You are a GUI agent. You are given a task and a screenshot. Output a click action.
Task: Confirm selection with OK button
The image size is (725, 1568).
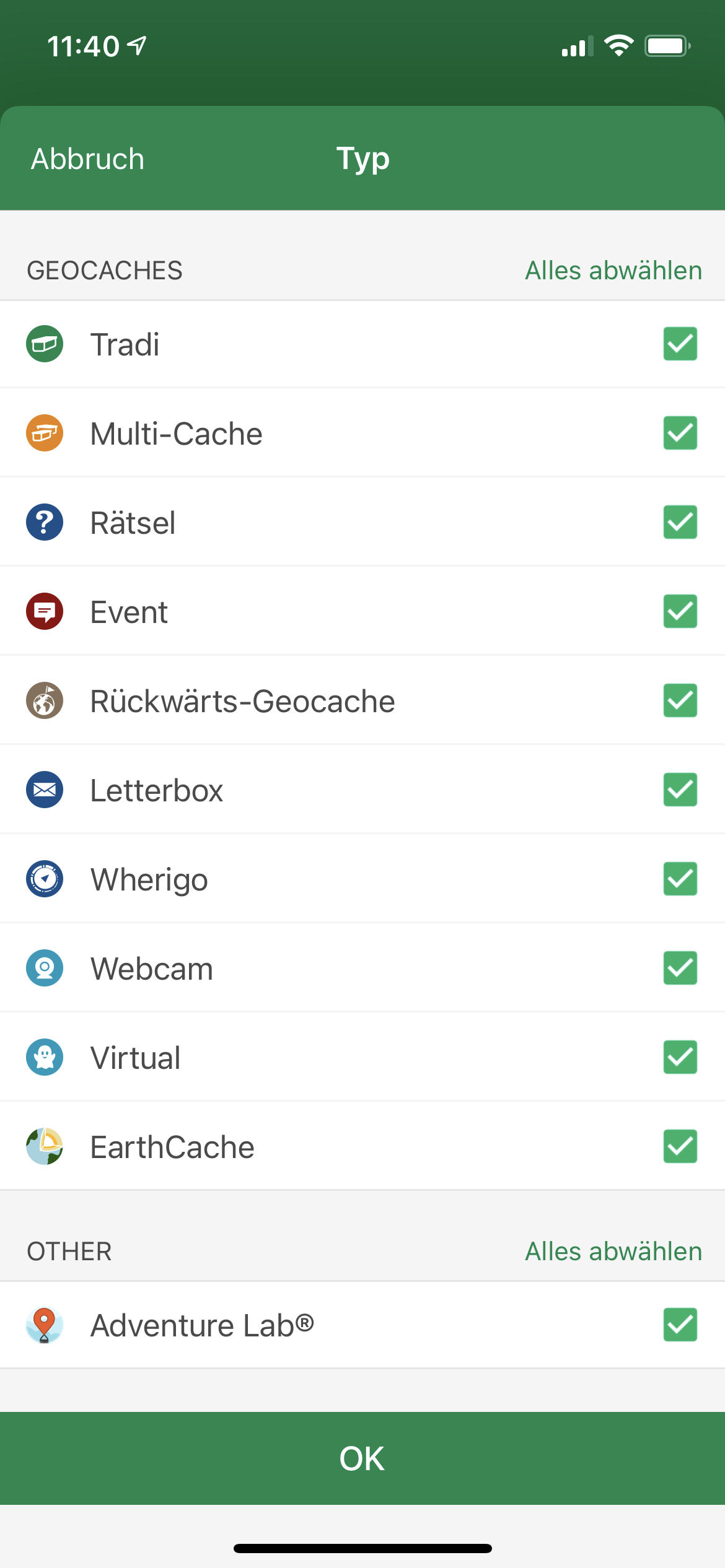coord(362,1458)
